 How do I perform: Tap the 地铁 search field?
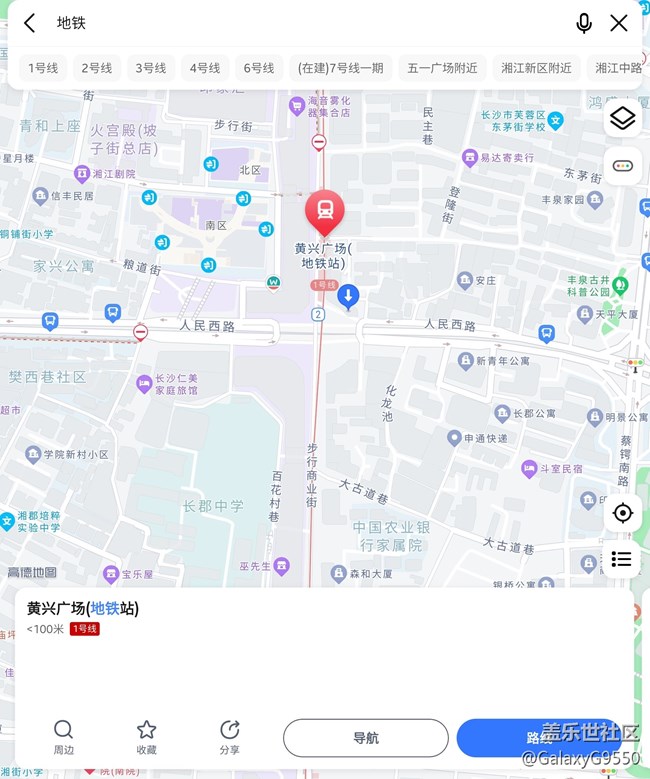[x=300, y=23]
